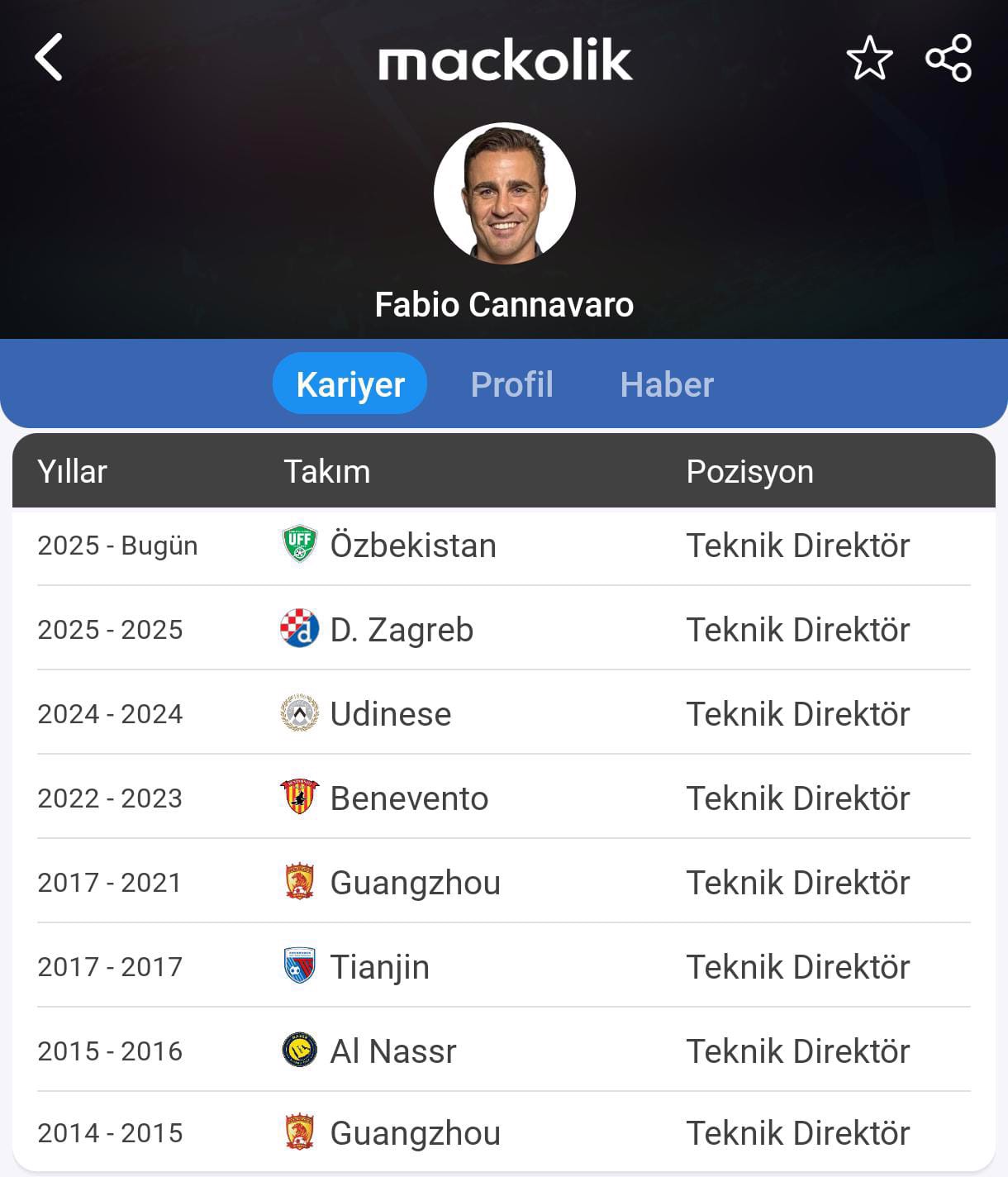Open the Al Nassr team row
Image resolution: width=1008 pixels, height=1177 pixels.
click(392, 1051)
